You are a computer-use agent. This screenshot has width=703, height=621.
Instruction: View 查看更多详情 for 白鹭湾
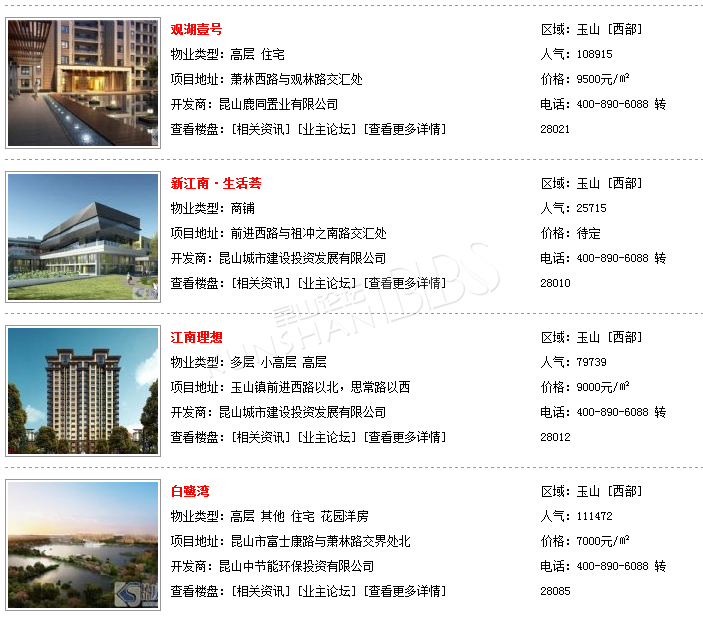pyautogui.click(x=404, y=591)
